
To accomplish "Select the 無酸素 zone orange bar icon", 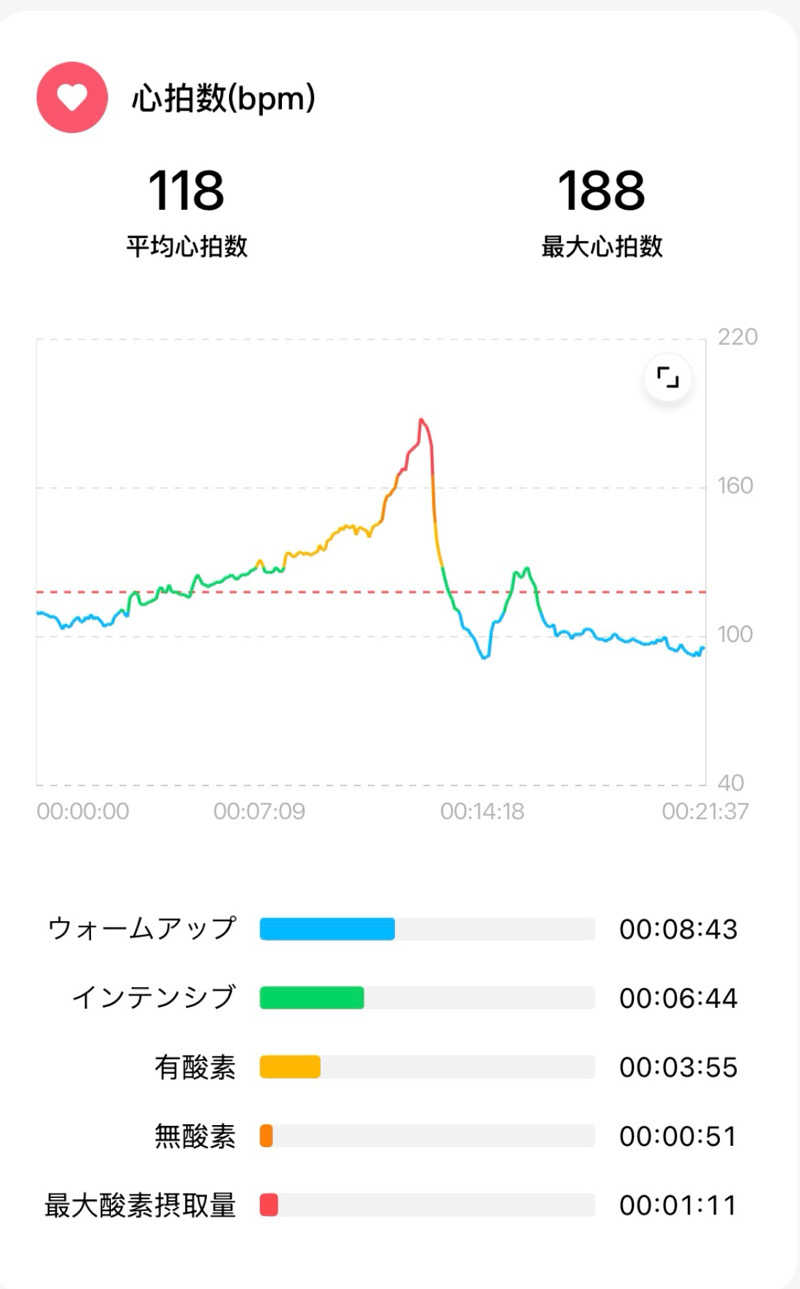I will pyautogui.click(x=265, y=1137).
